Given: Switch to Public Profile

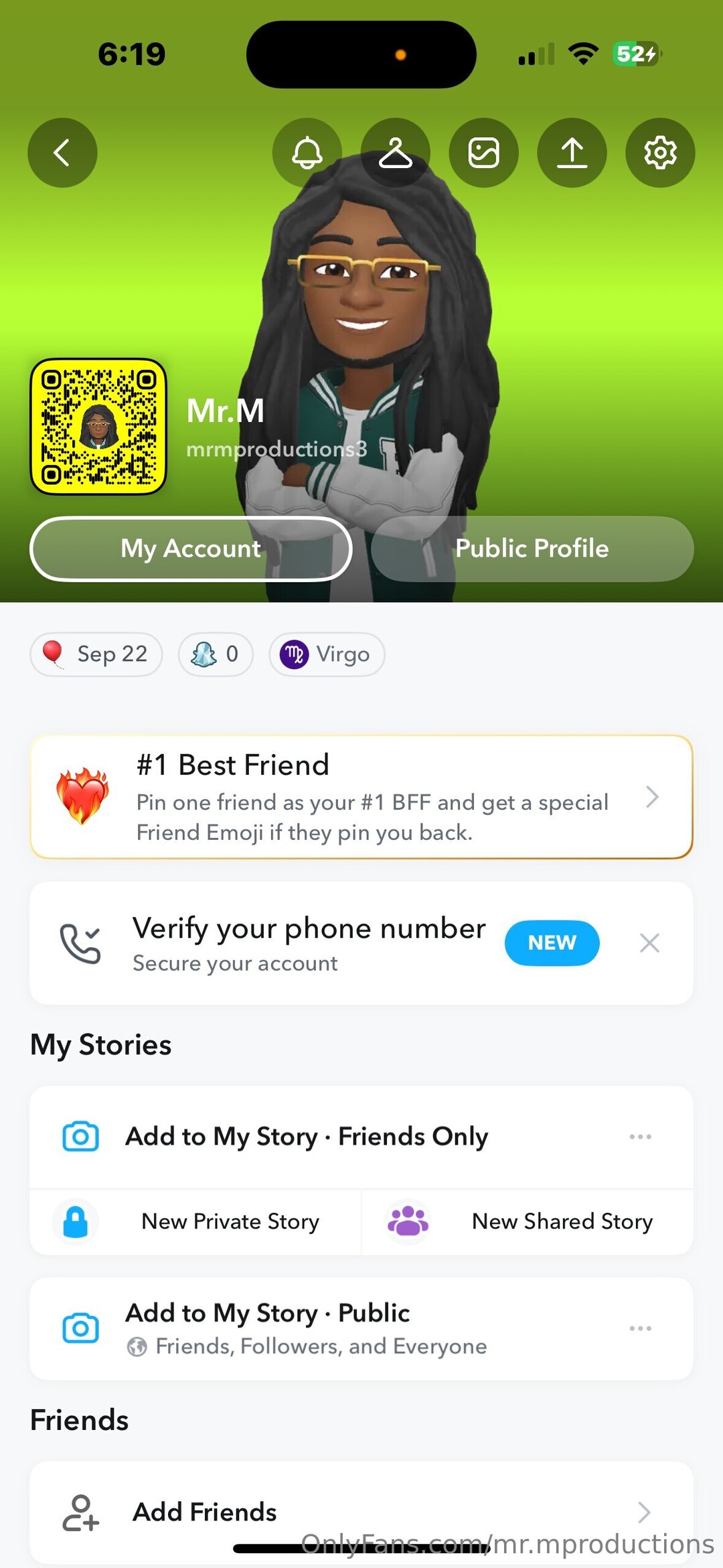Looking at the screenshot, I should (x=532, y=549).
